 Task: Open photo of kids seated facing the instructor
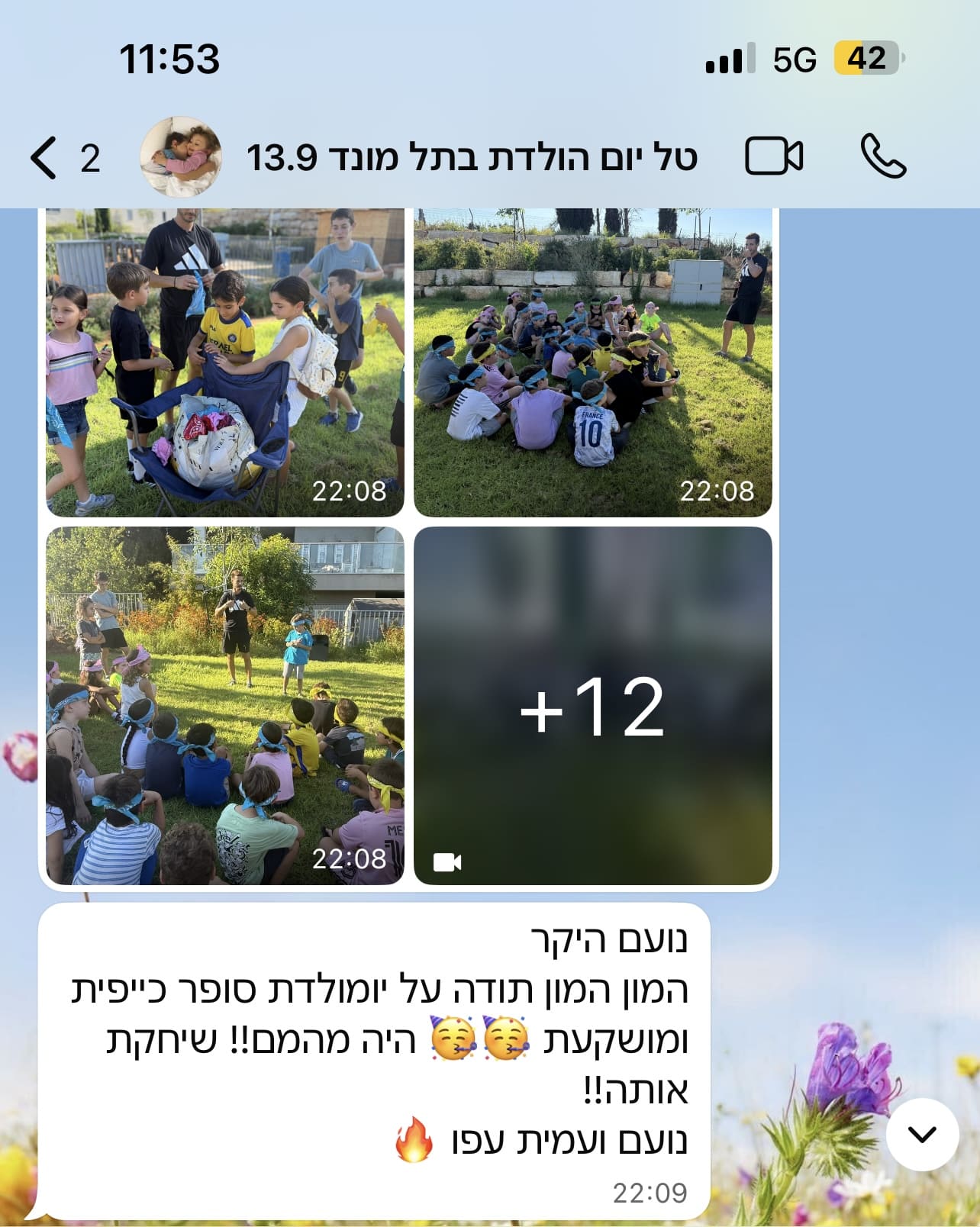pos(224,705)
